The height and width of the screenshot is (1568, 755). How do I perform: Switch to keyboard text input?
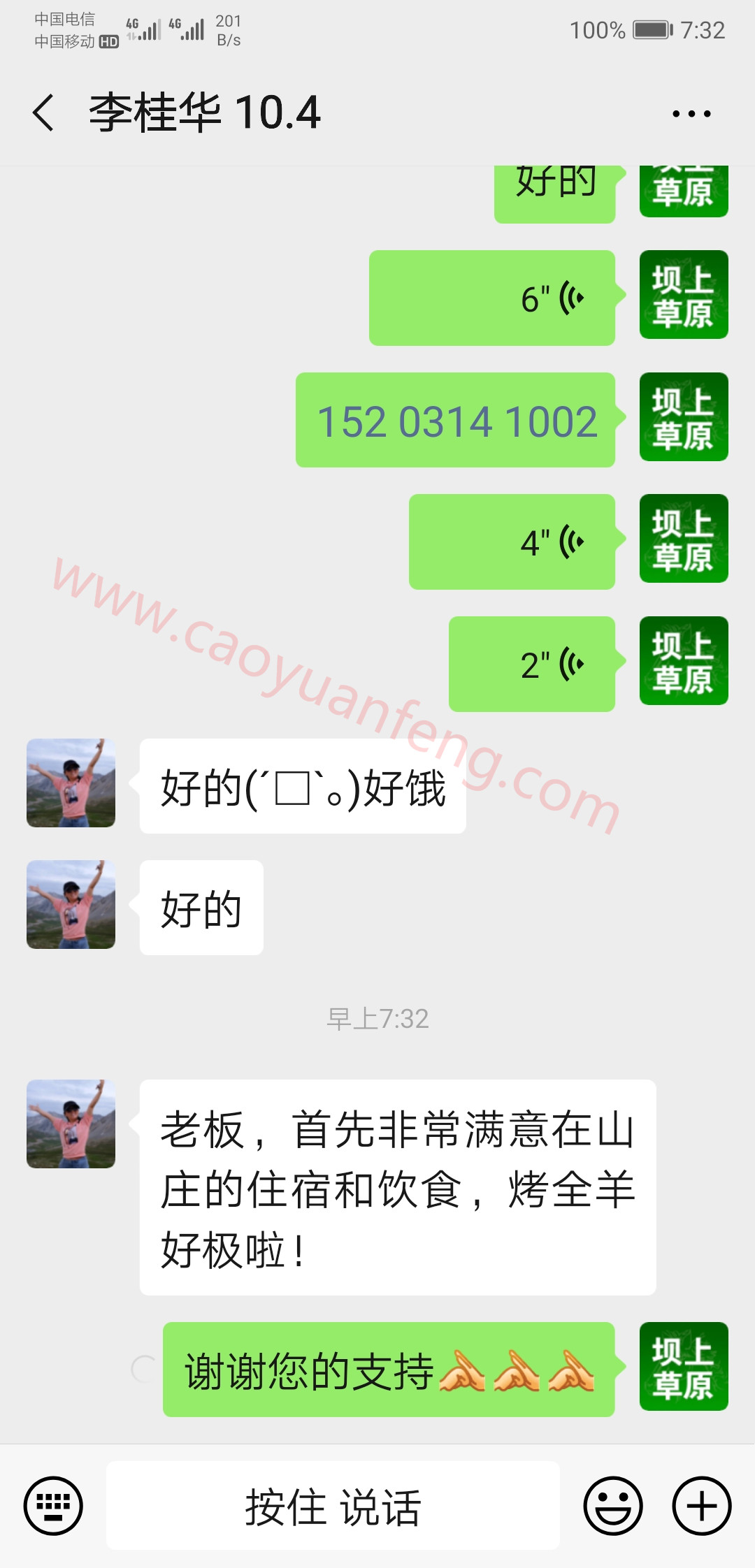[53, 1506]
